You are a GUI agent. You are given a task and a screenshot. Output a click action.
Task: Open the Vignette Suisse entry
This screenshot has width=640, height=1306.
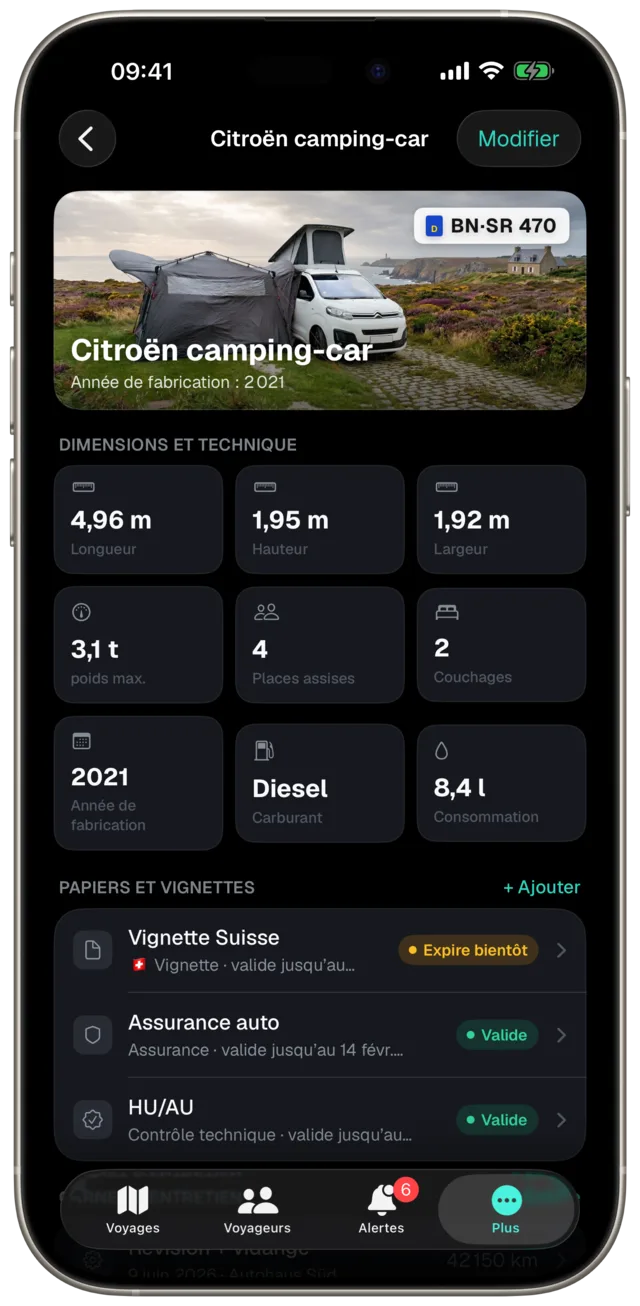[320, 950]
